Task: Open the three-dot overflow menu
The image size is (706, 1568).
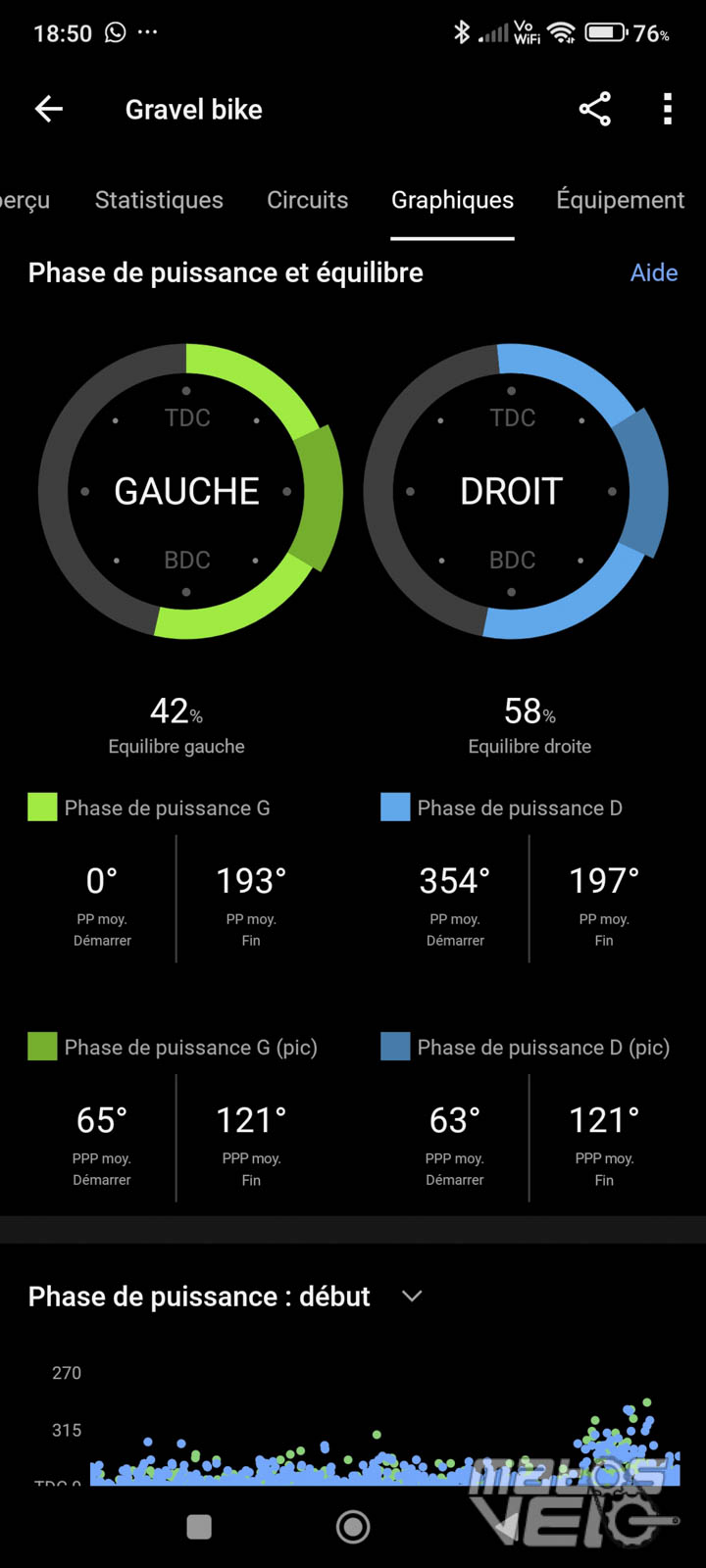Action: point(668,109)
